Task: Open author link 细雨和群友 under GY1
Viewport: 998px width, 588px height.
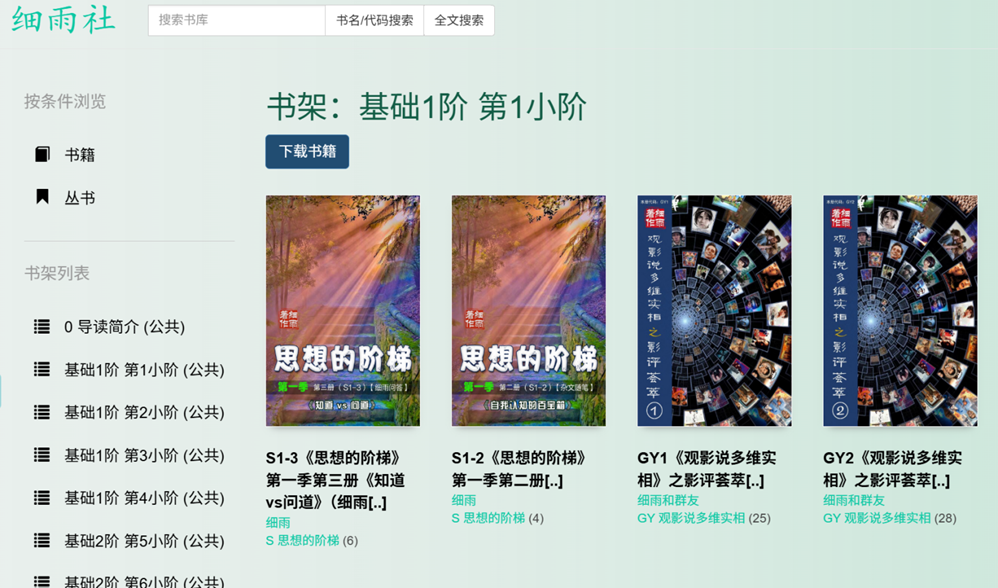Action: tap(668, 500)
